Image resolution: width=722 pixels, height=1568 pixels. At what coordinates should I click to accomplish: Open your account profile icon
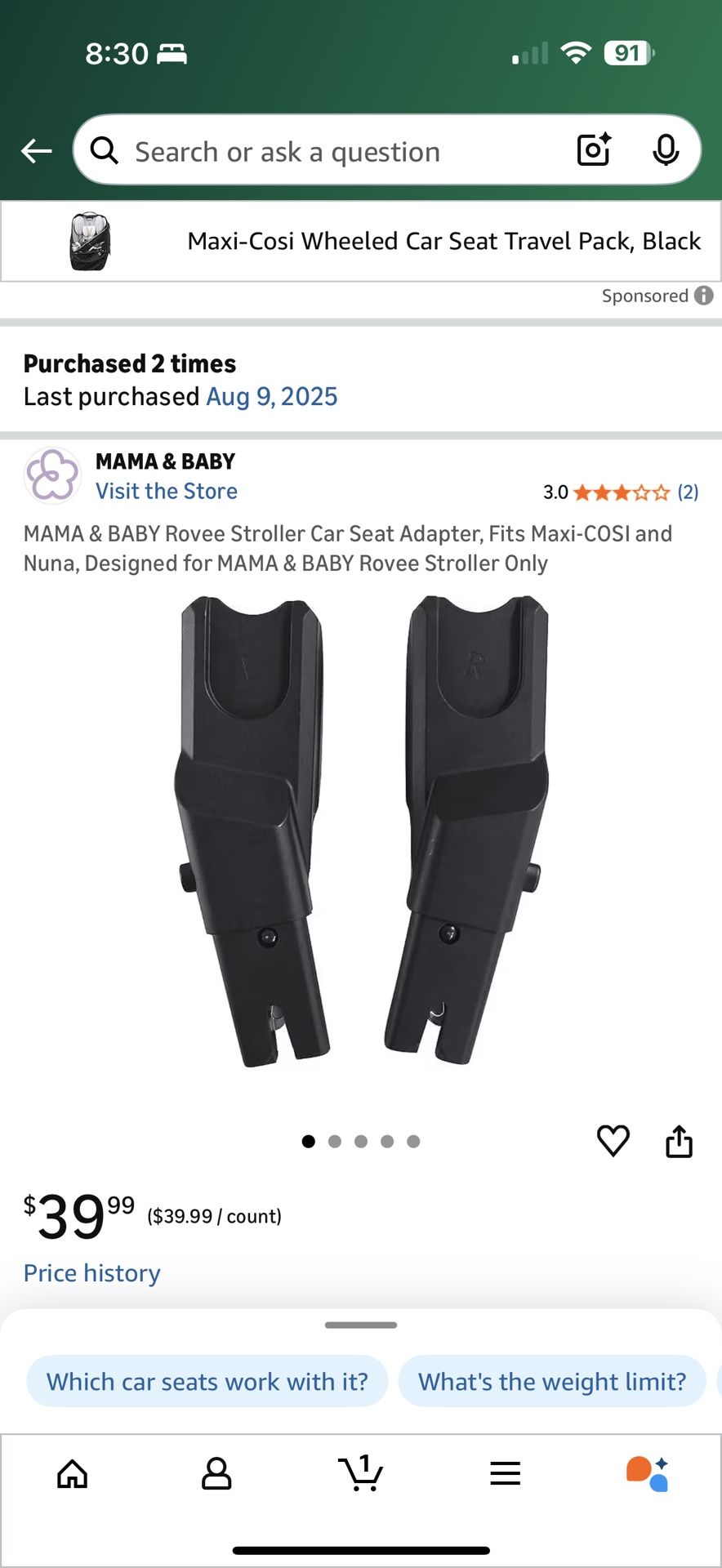(x=216, y=1472)
